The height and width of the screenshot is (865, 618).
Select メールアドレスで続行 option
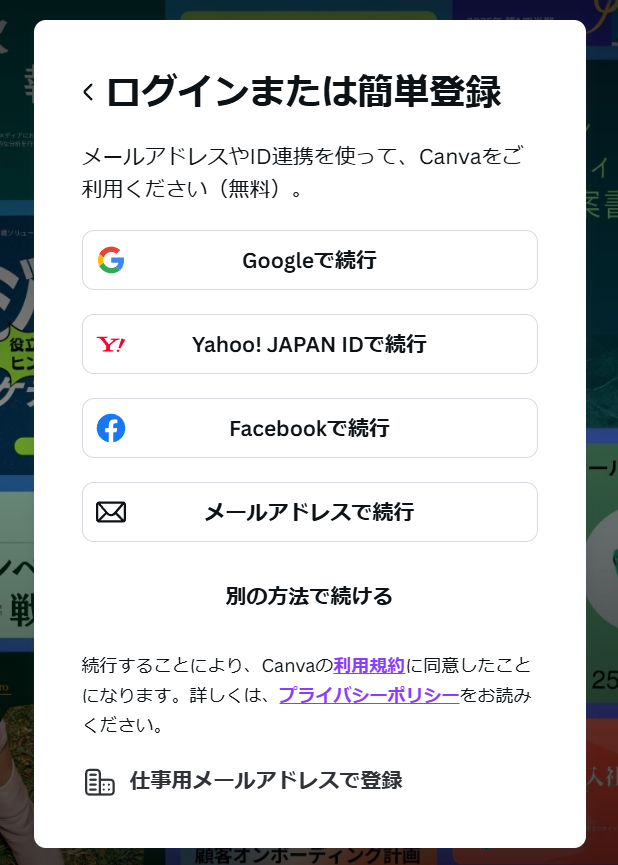309,512
